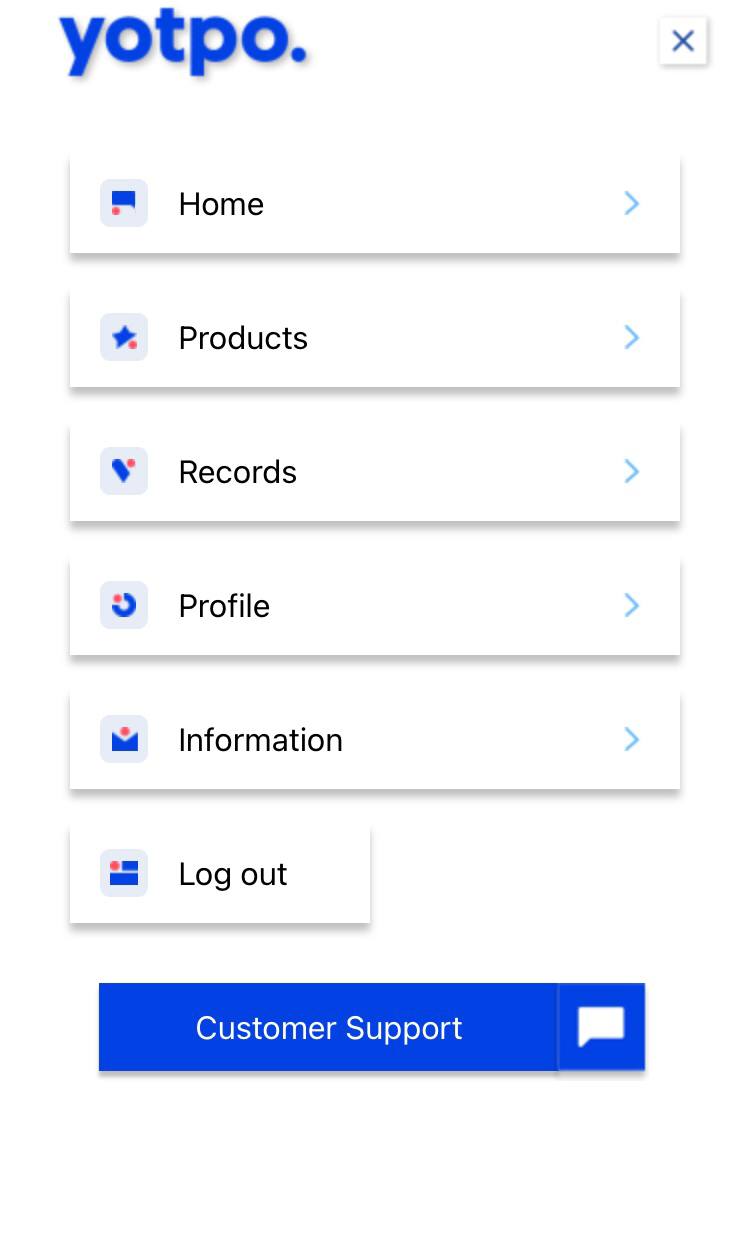
Task: Open the Records row
Action: click(x=374, y=472)
